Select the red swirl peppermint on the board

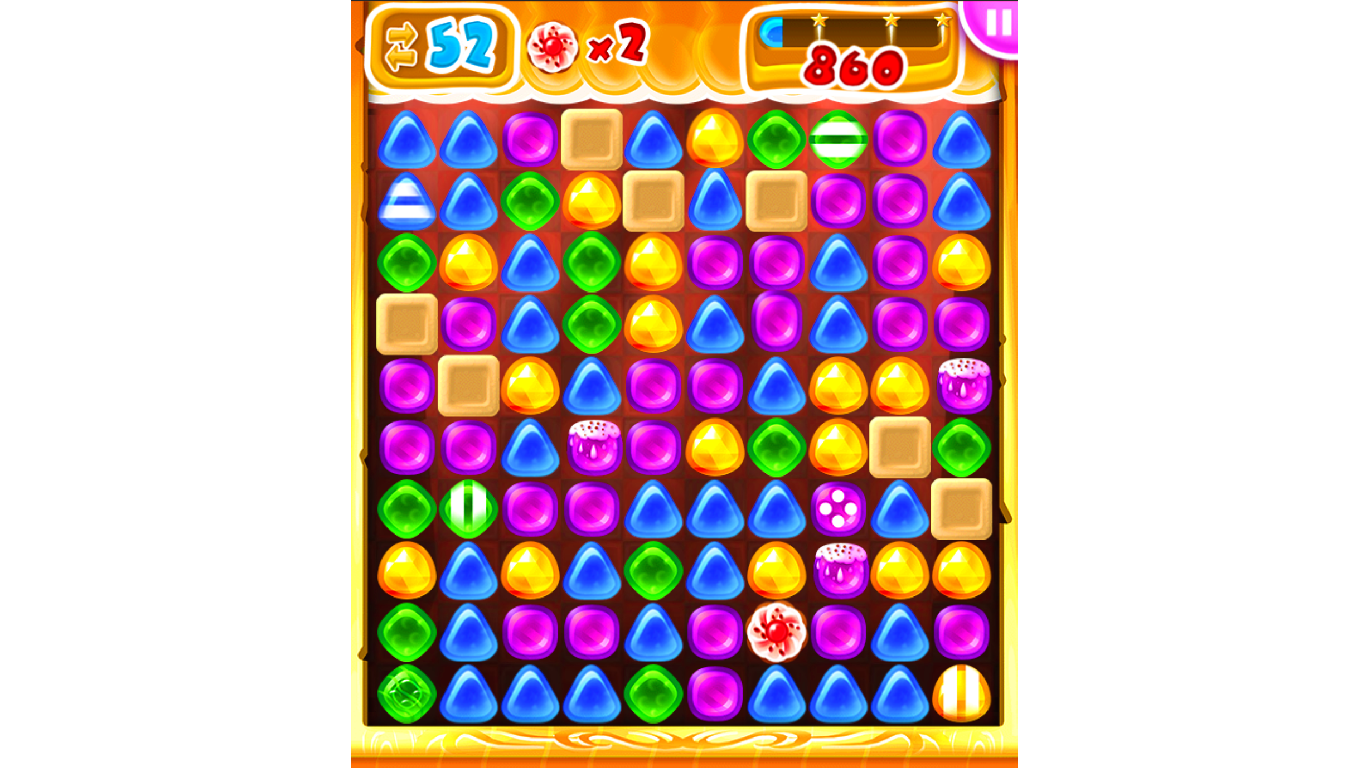(776, 632)
